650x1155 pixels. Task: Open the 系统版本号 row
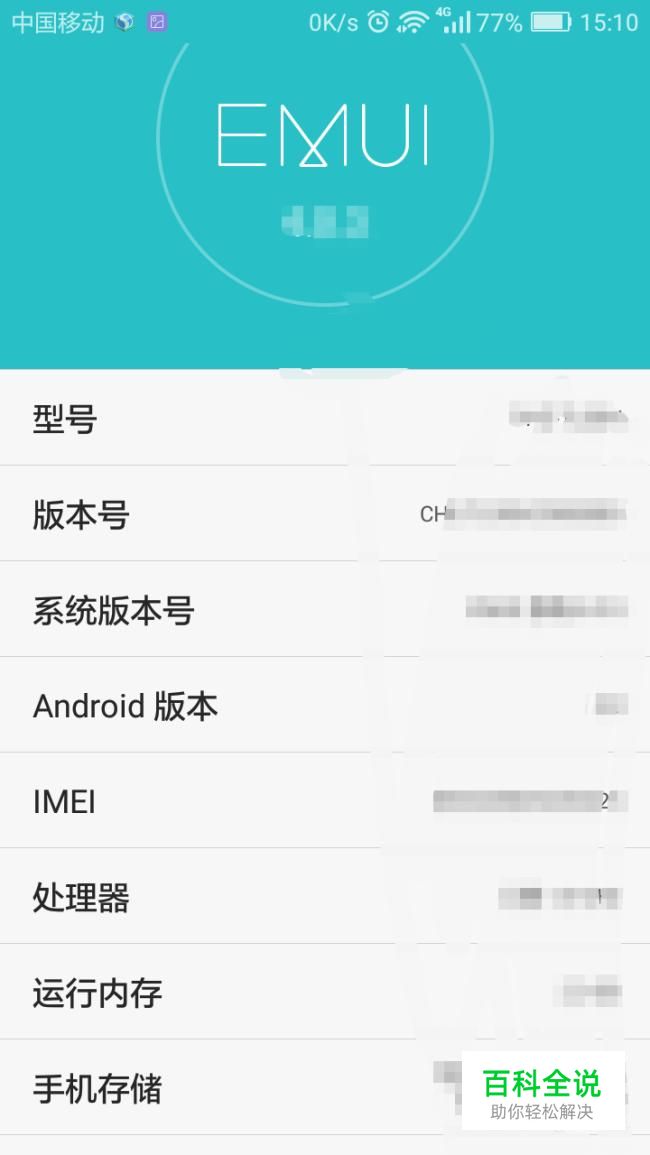[x=325, y=609]
